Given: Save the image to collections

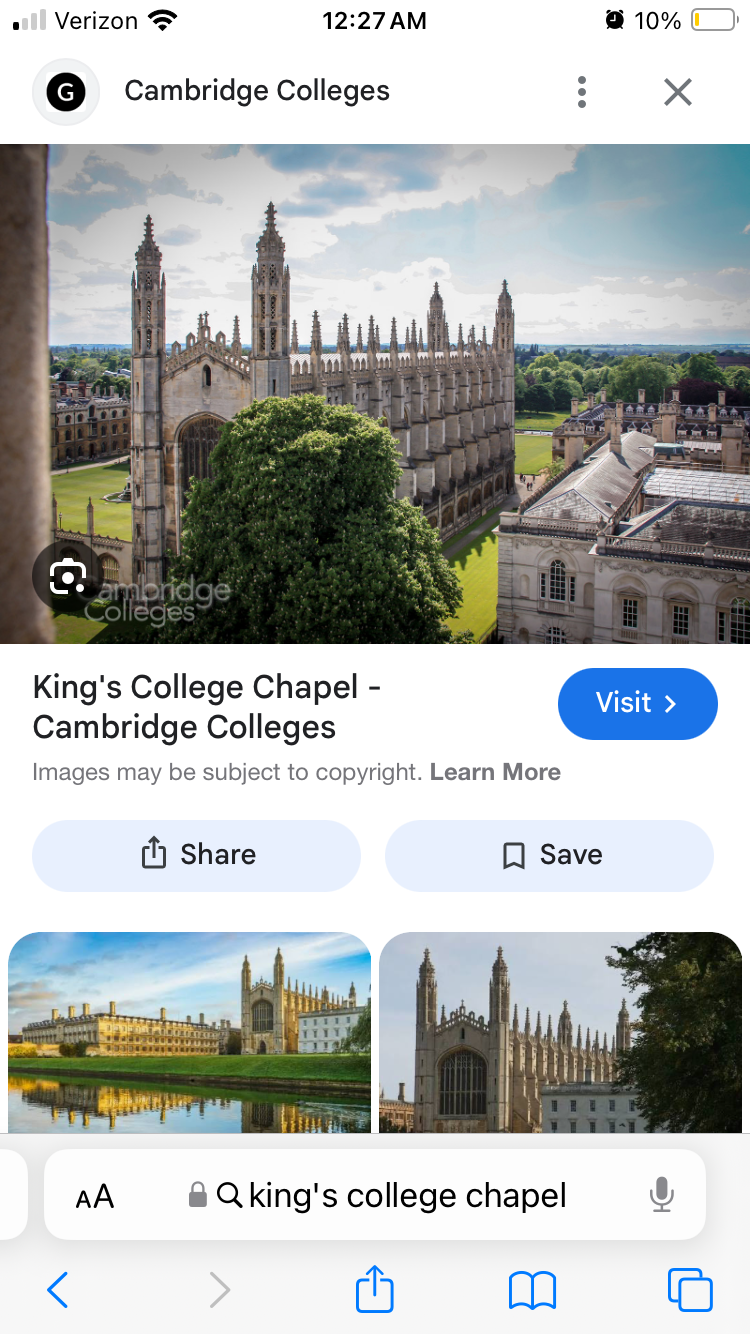Looking at the screenshot, I should (549, 855).
